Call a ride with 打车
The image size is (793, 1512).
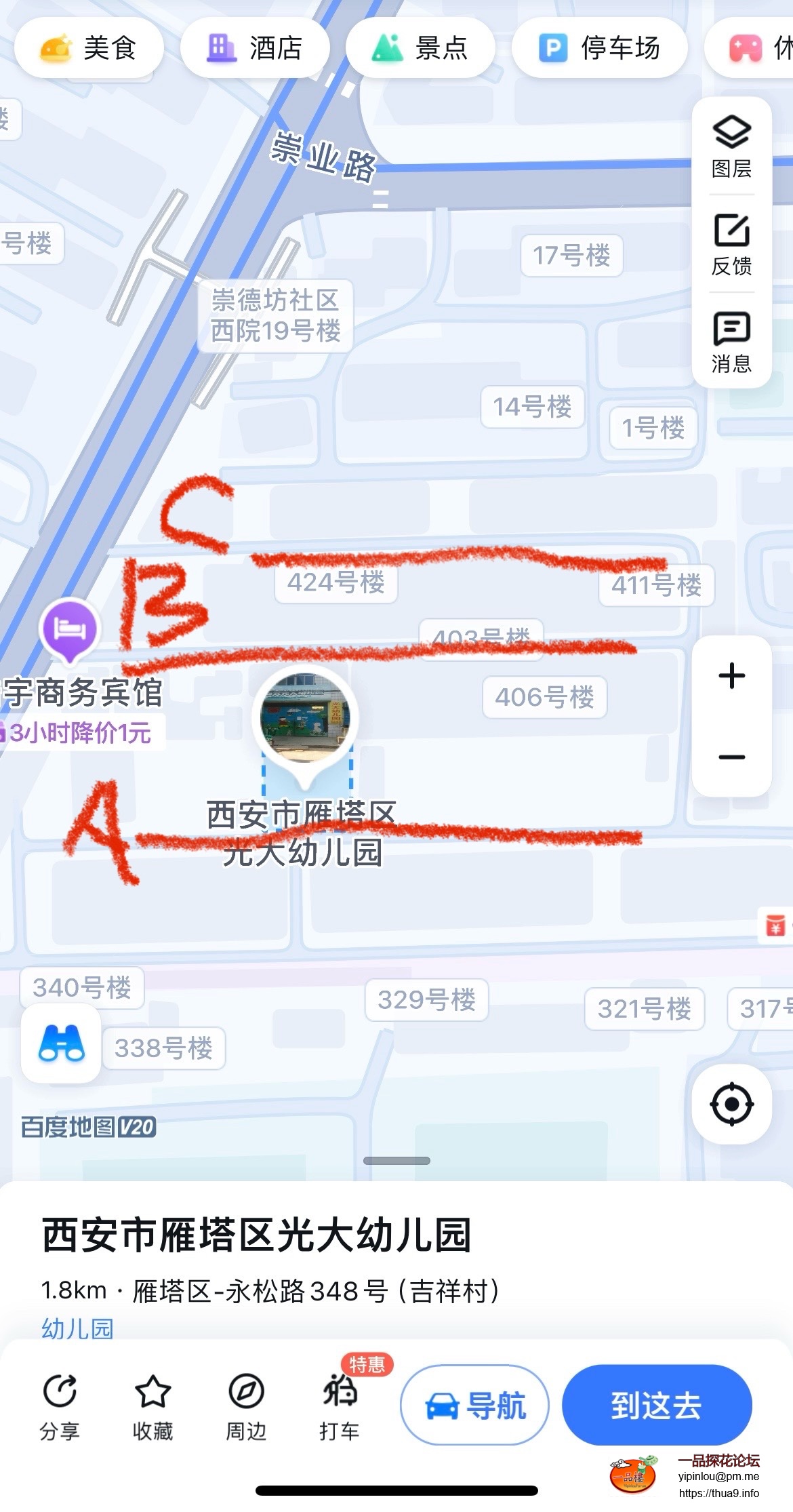pos(340,1406)
